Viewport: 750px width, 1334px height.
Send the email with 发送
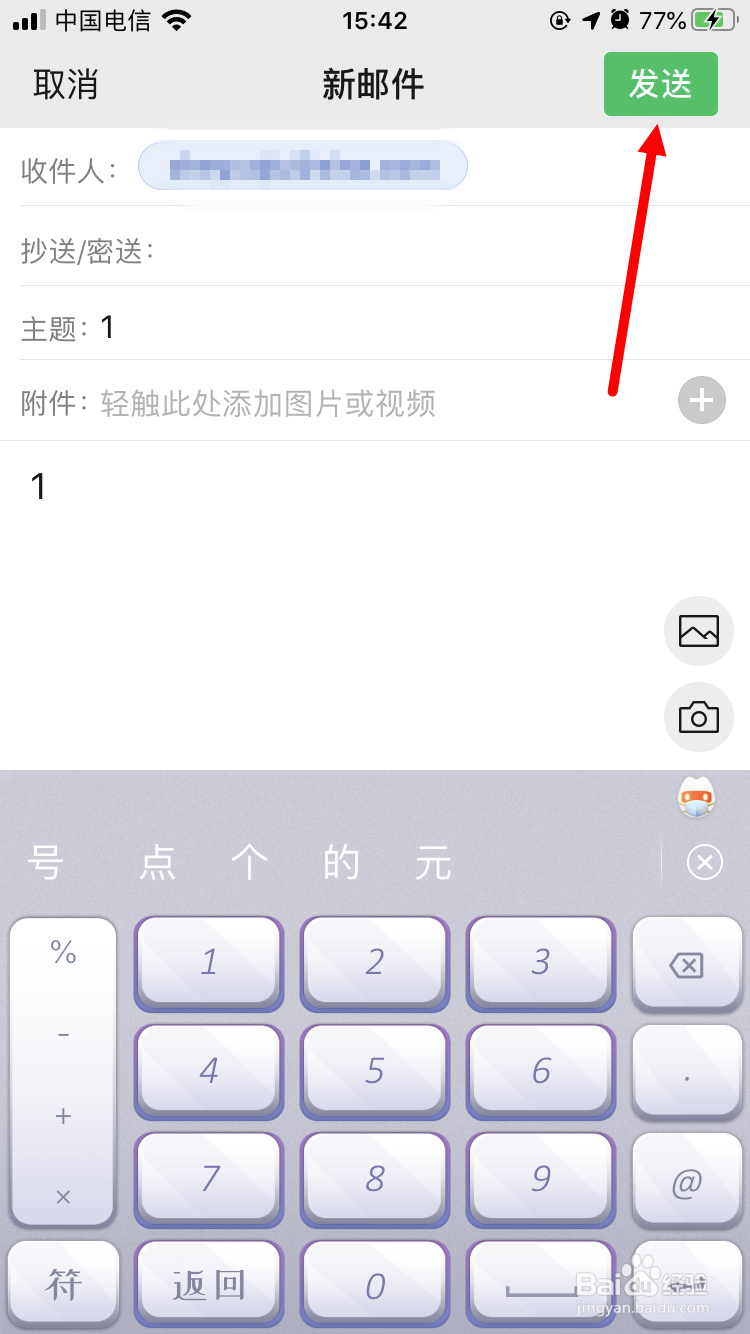coord(660,84)
